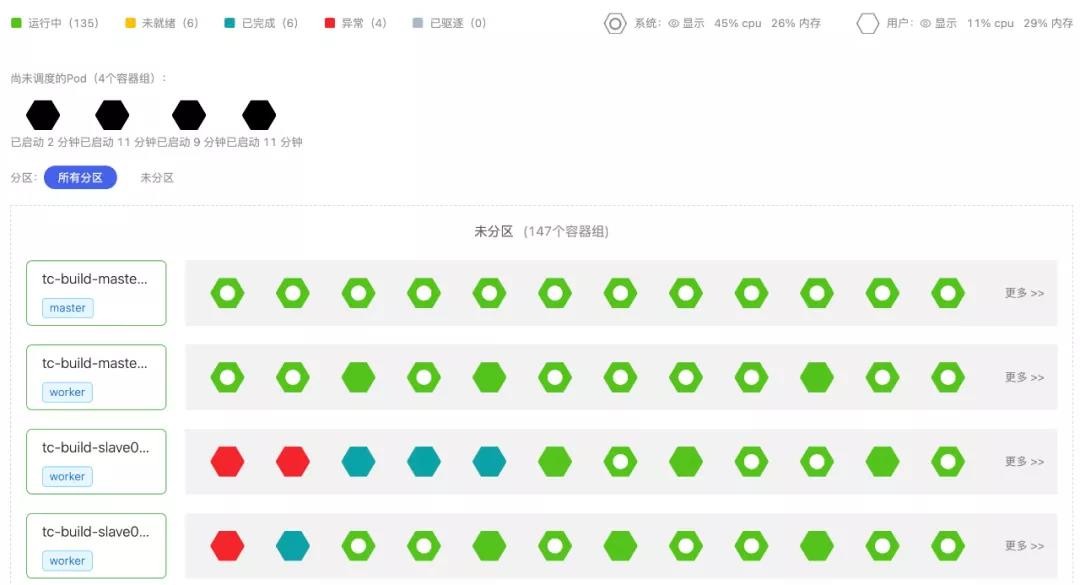Open the tc-build-maste node card tagged master
Screen dimensions: 1080x585
coord(96,293)
